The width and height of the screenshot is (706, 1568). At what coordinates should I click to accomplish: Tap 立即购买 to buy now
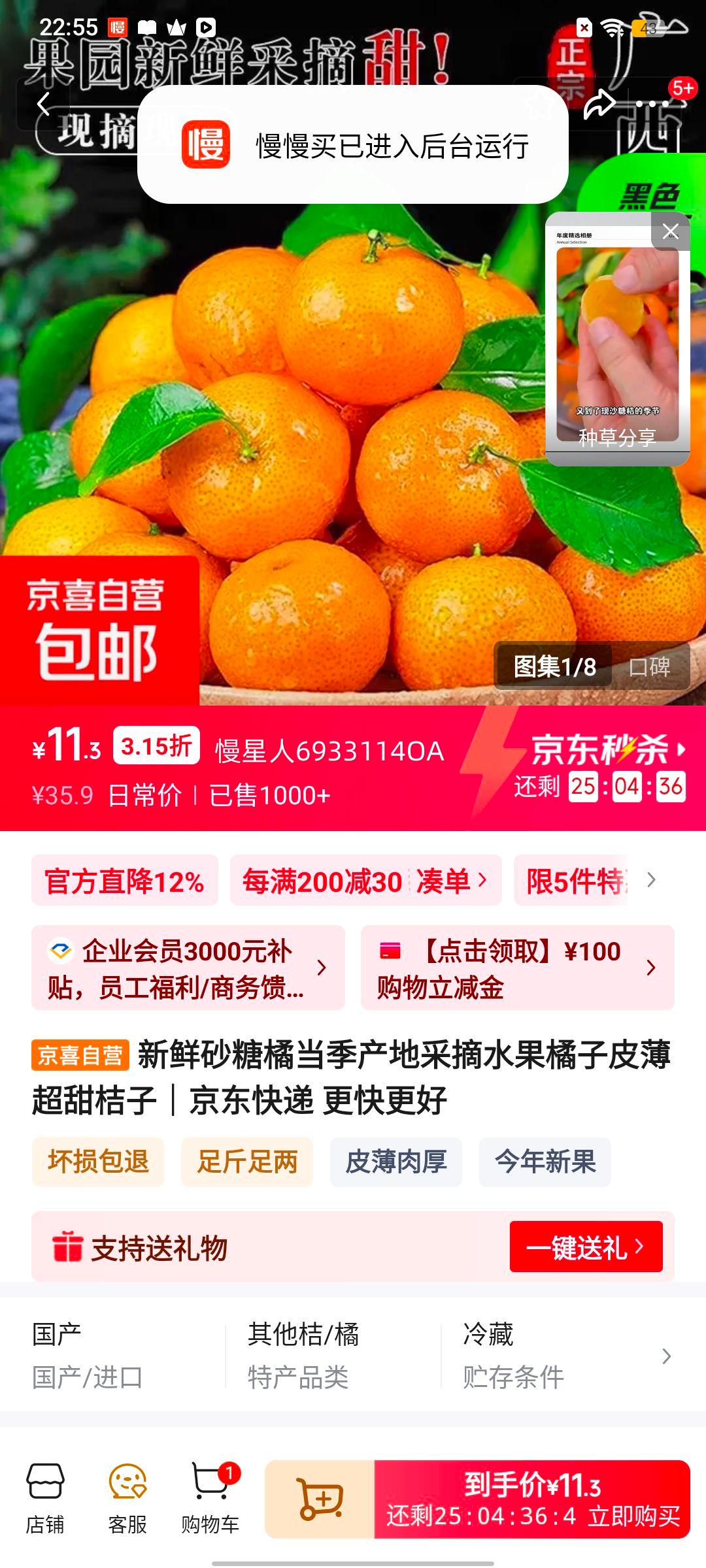(x=532, y=1499)
